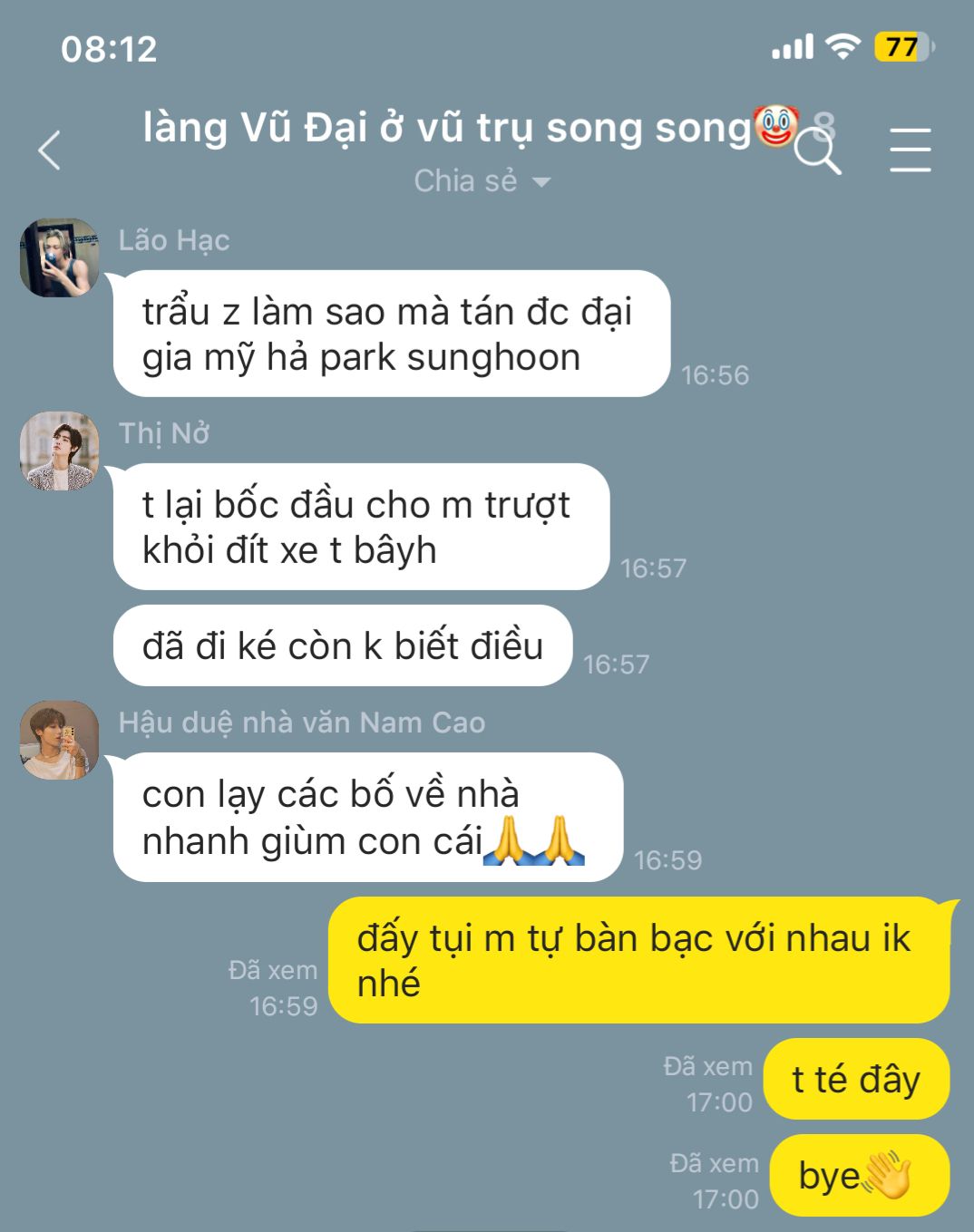
Task: Open the chat room menu
Action: [x=910, y=150]
